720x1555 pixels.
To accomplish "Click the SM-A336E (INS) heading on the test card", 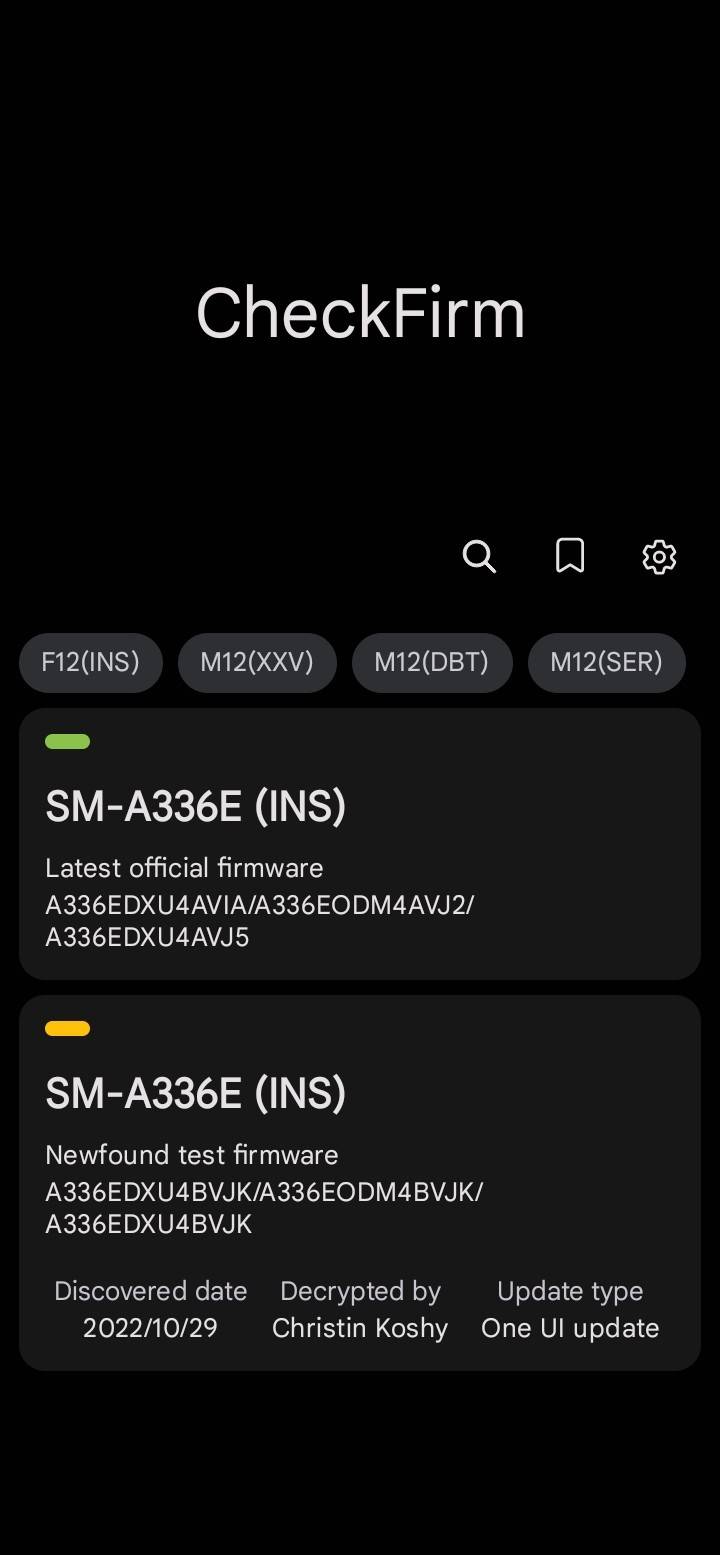I will point(195,1093).
